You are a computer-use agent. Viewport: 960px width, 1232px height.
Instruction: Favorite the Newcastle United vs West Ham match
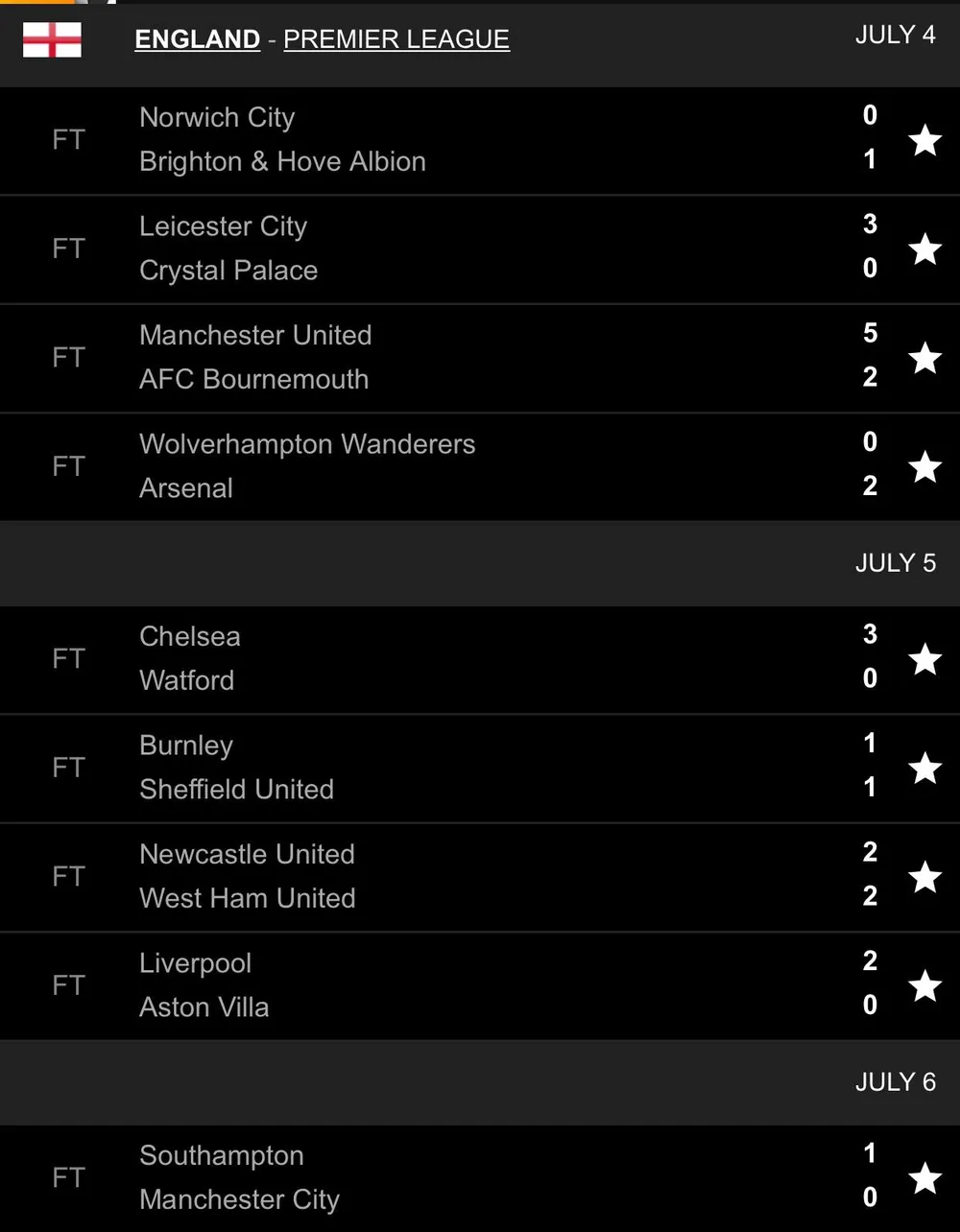924,878
